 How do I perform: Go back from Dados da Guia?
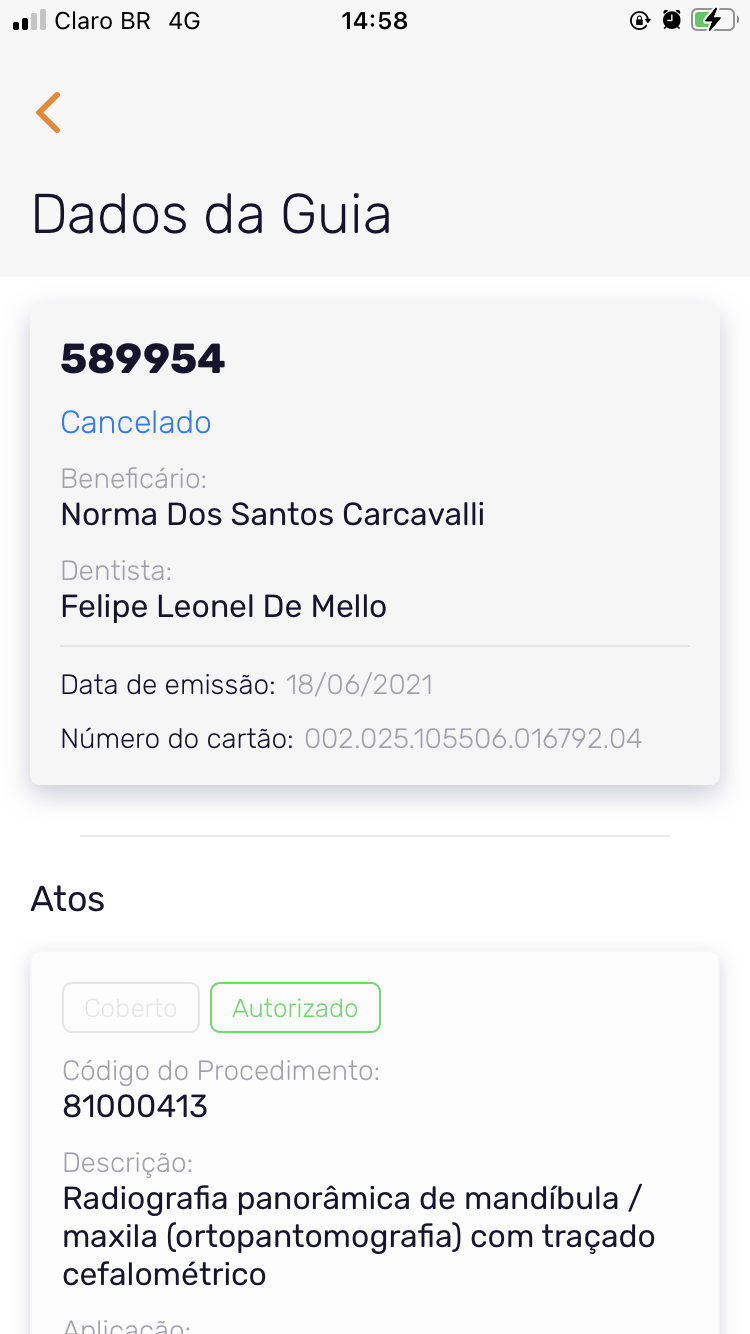[x=48, y=112]
